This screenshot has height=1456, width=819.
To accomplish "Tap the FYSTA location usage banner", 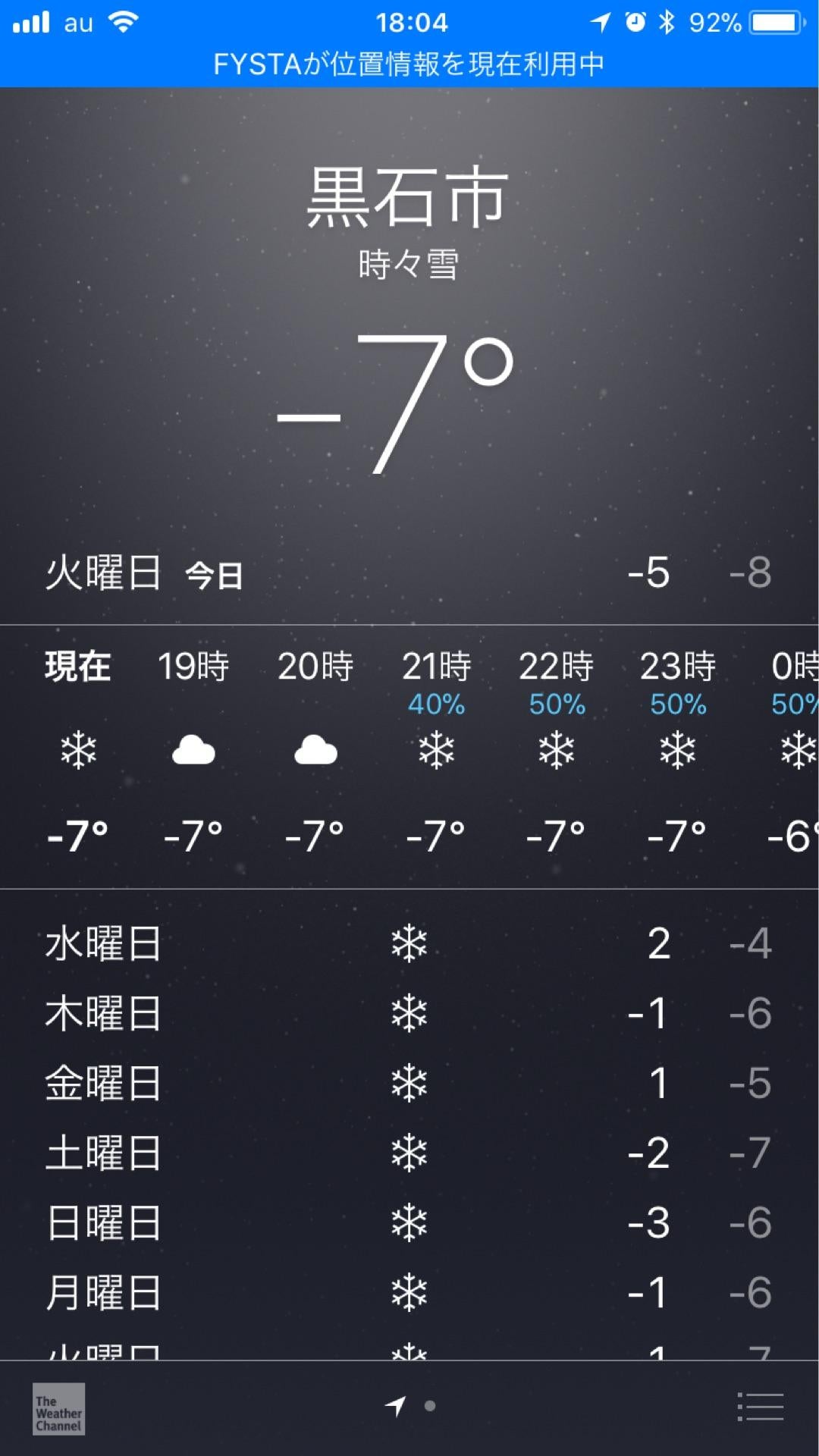I will [409, 65].
